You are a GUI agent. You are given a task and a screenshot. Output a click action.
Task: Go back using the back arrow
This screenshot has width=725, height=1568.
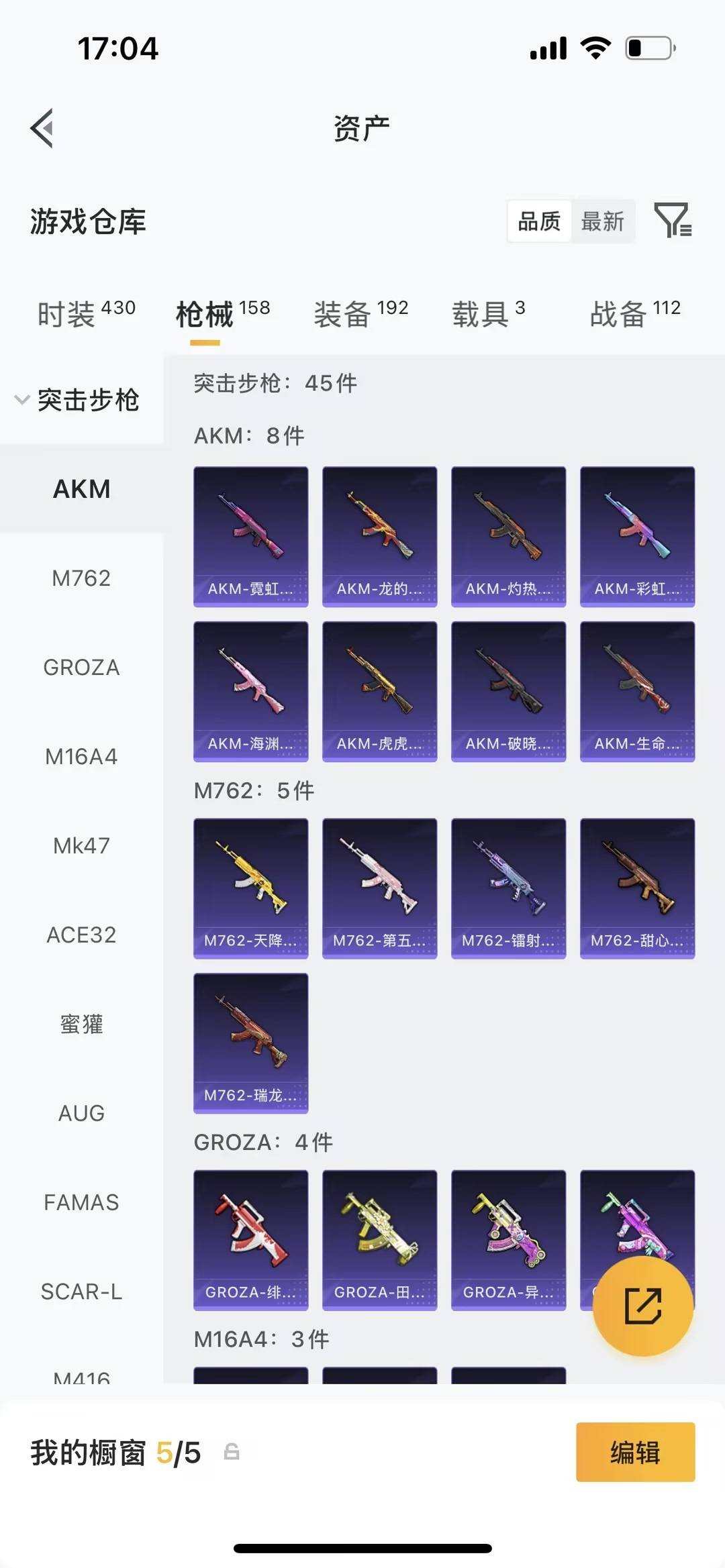pyautogui.click(x=42, y=127)
